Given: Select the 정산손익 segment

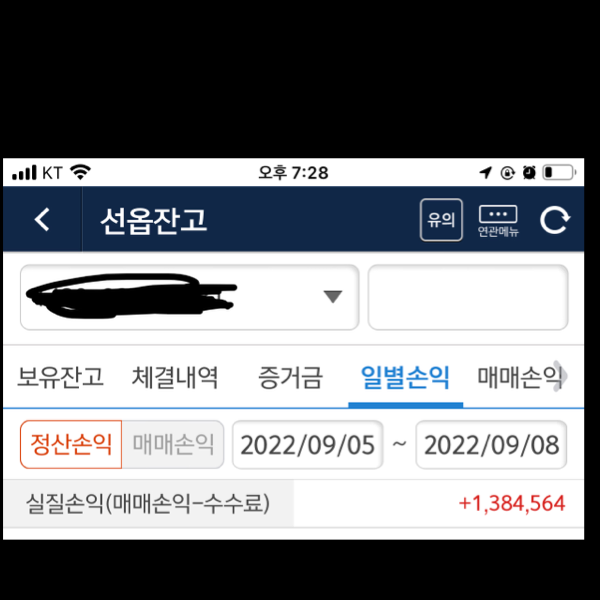Looking at the screenshot, I should [71, 444].
